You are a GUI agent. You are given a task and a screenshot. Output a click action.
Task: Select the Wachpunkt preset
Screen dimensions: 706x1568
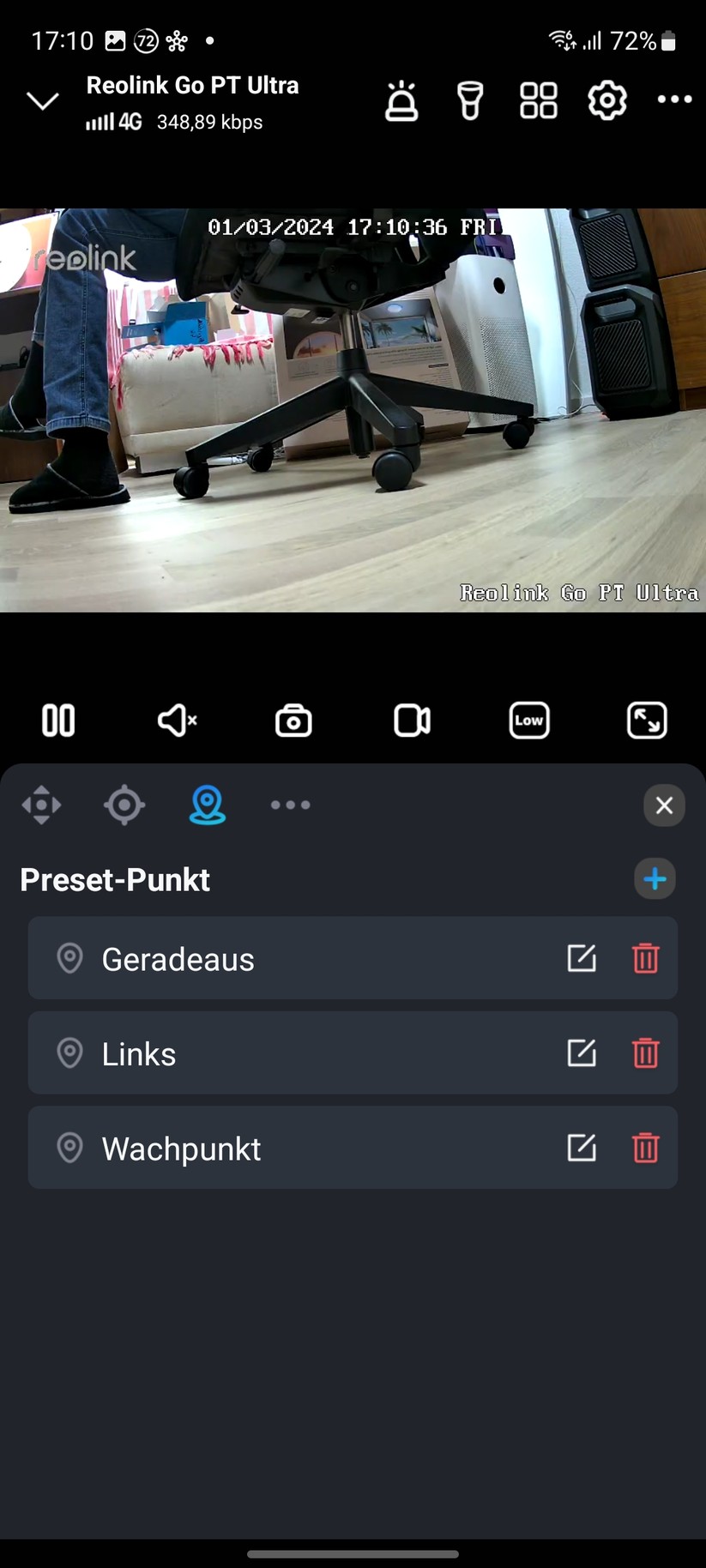(x=181, y=1148)
